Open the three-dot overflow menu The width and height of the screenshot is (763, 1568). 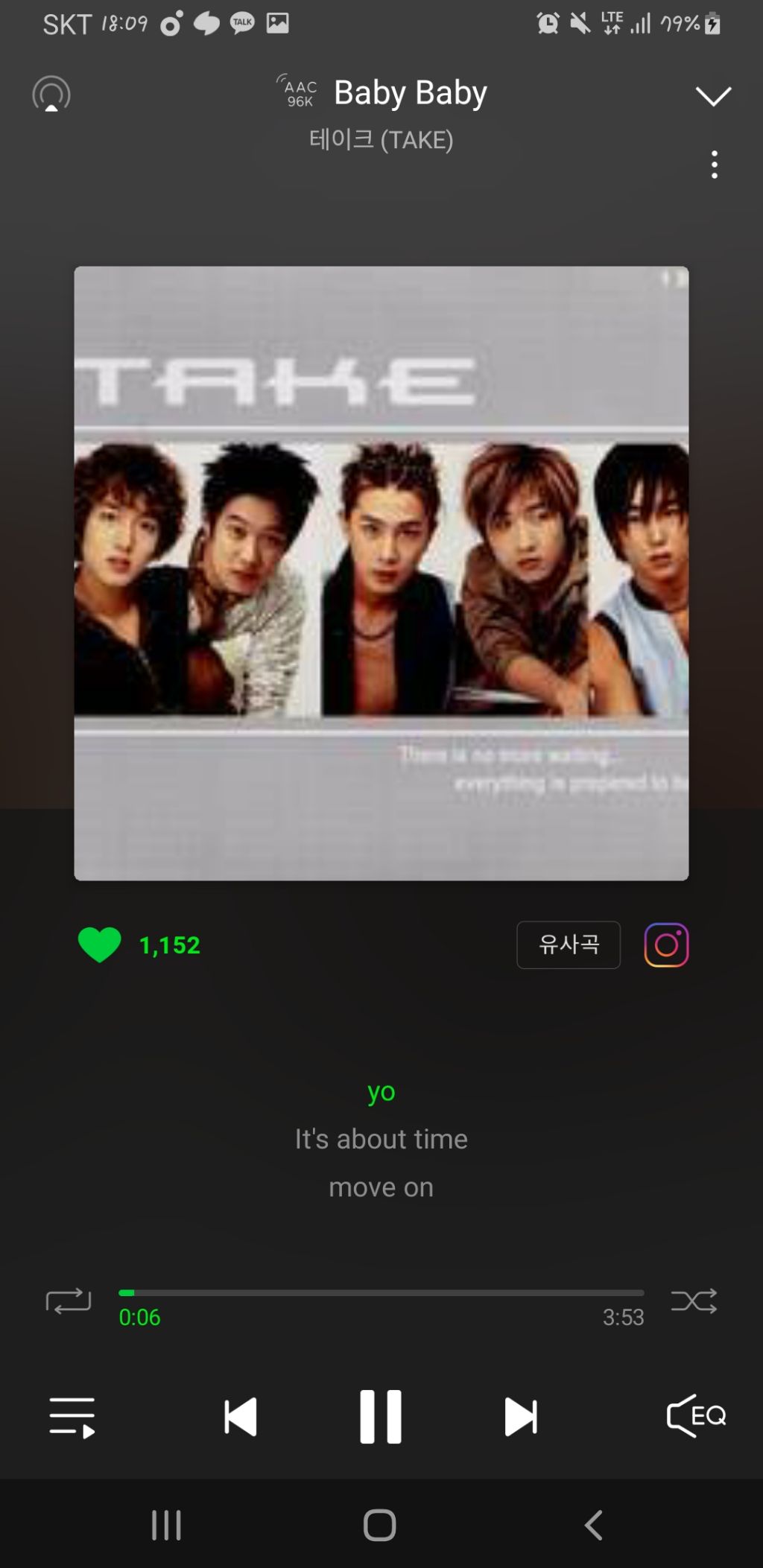tap(714, 165)
